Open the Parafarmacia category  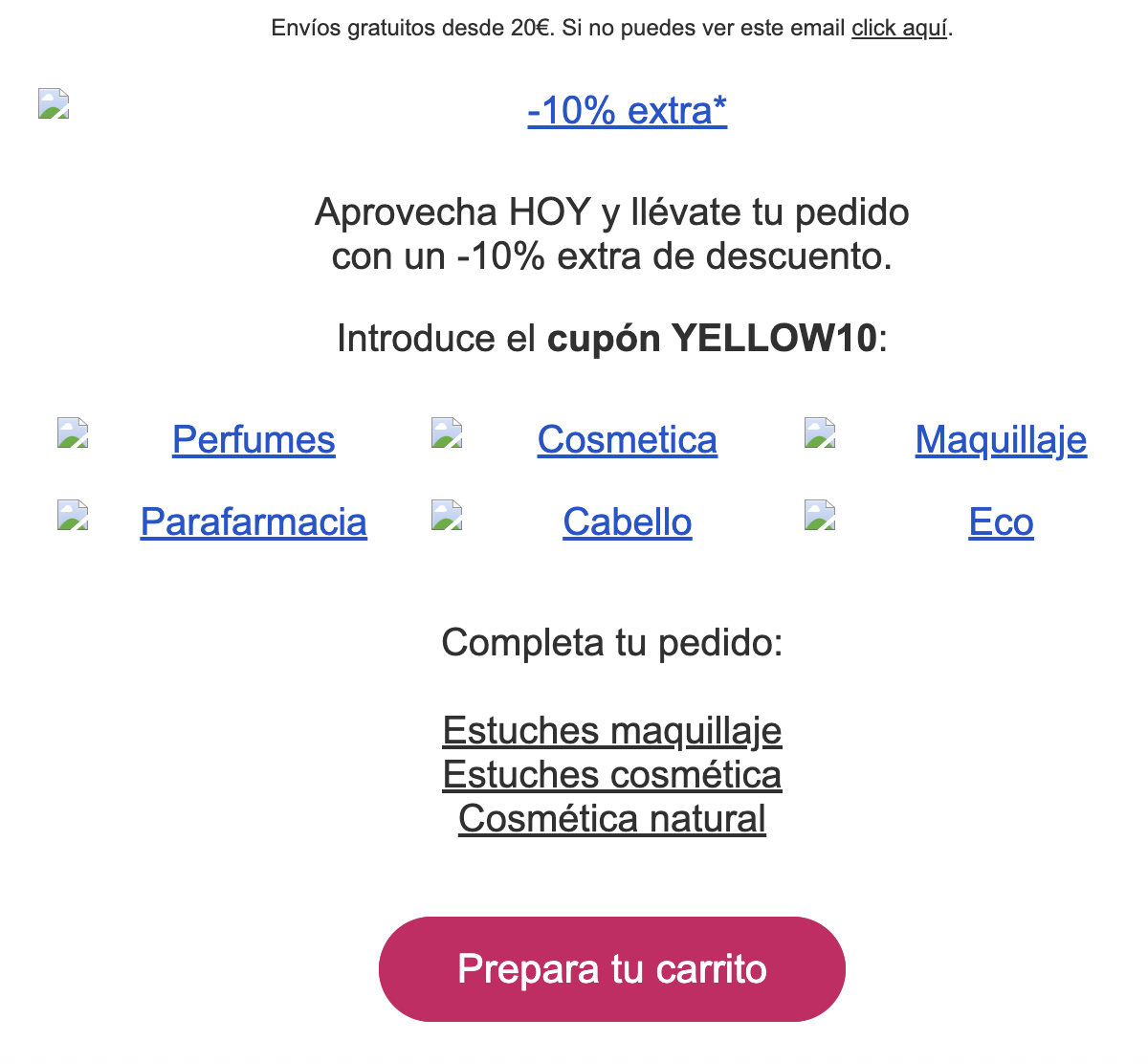pos(254,522)
